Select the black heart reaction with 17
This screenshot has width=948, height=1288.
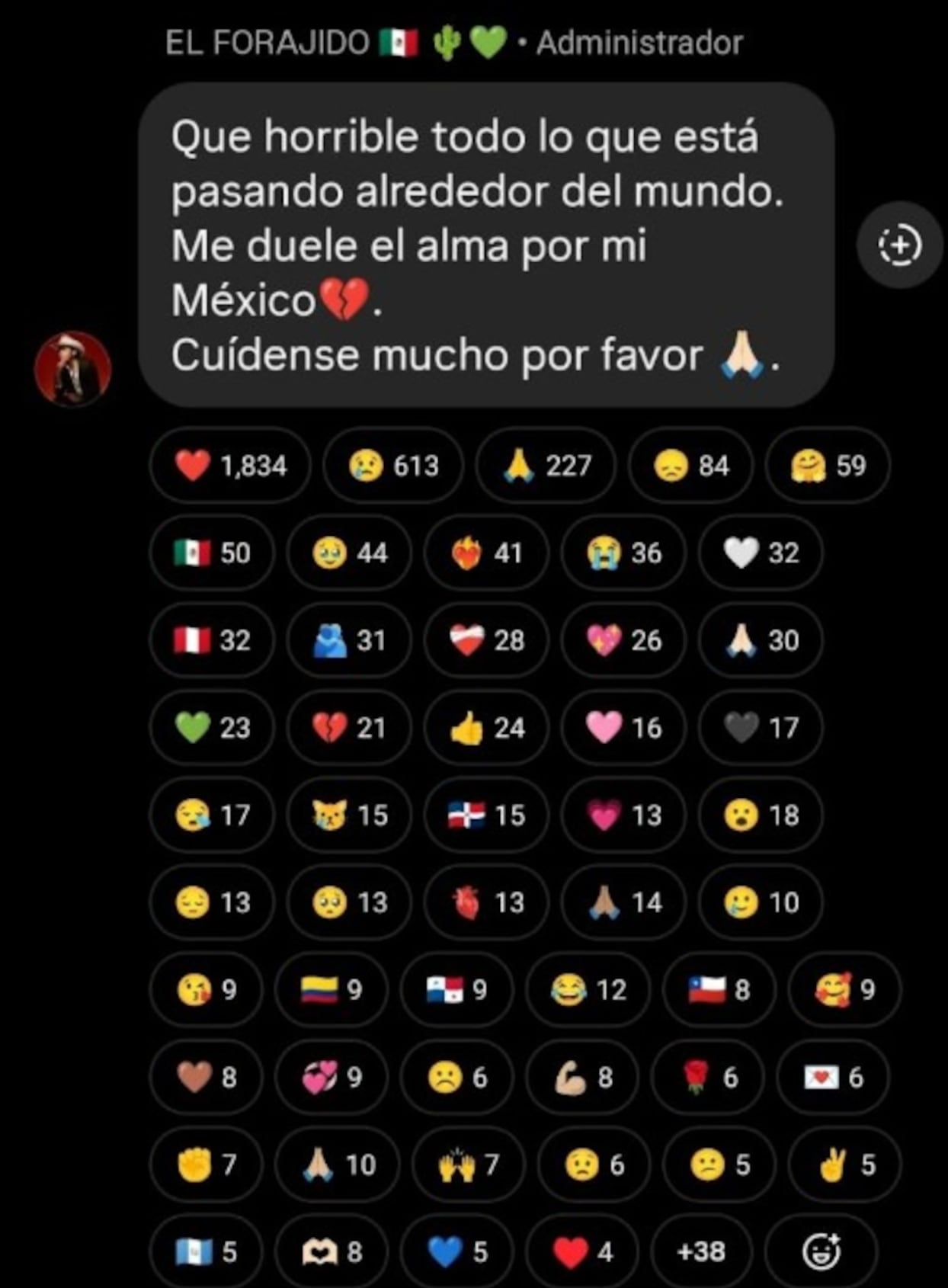[x=761, y=727]
